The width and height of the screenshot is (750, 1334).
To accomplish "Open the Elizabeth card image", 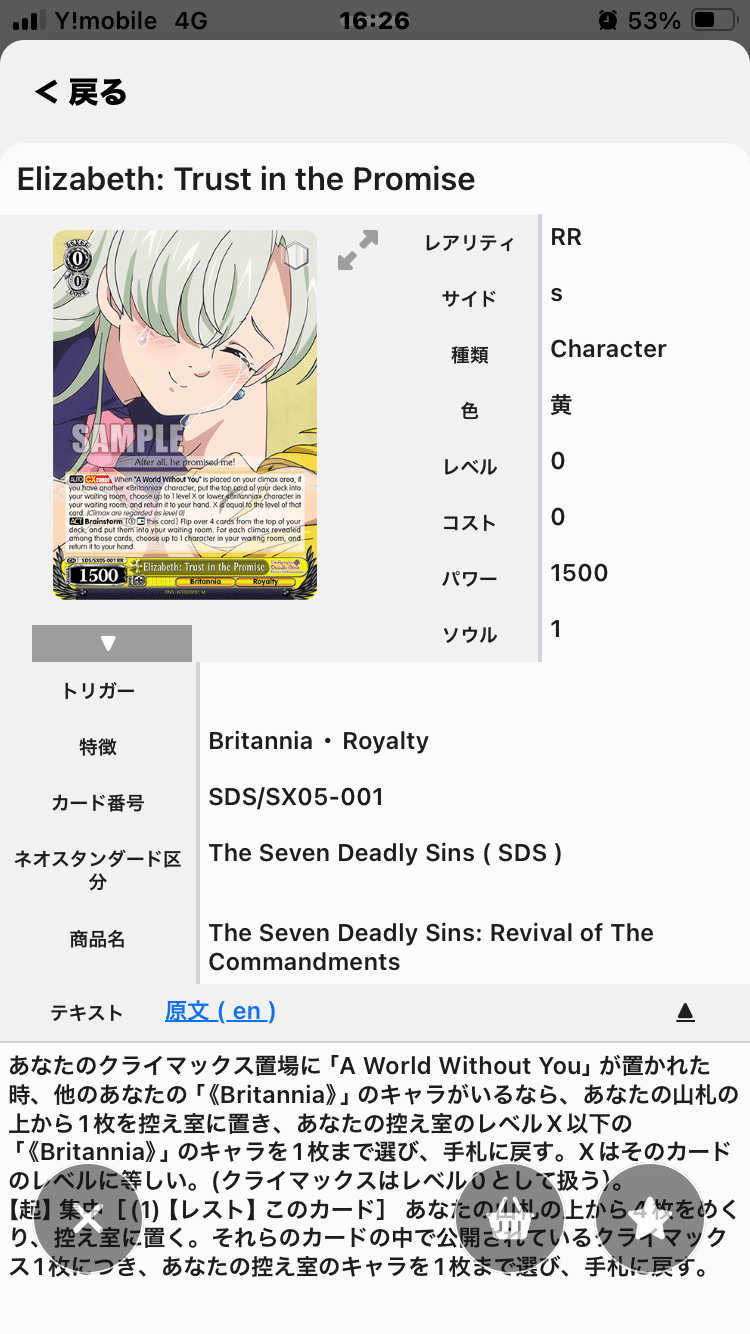I will pos(185,415).
